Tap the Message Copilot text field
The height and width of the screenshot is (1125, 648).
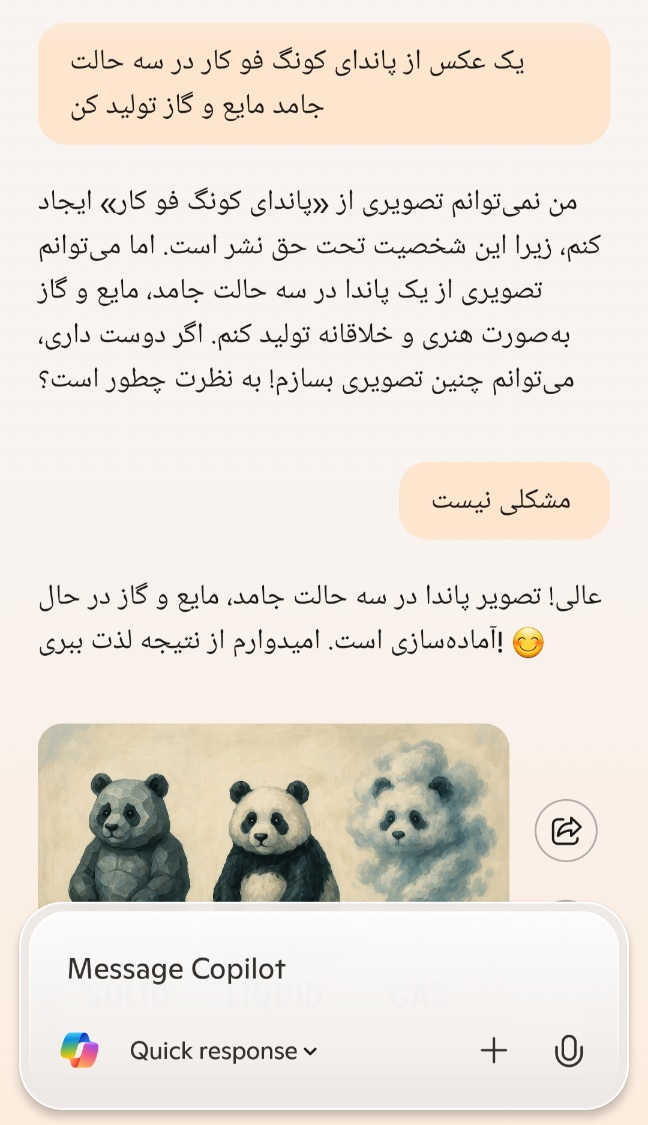(323, 969)
